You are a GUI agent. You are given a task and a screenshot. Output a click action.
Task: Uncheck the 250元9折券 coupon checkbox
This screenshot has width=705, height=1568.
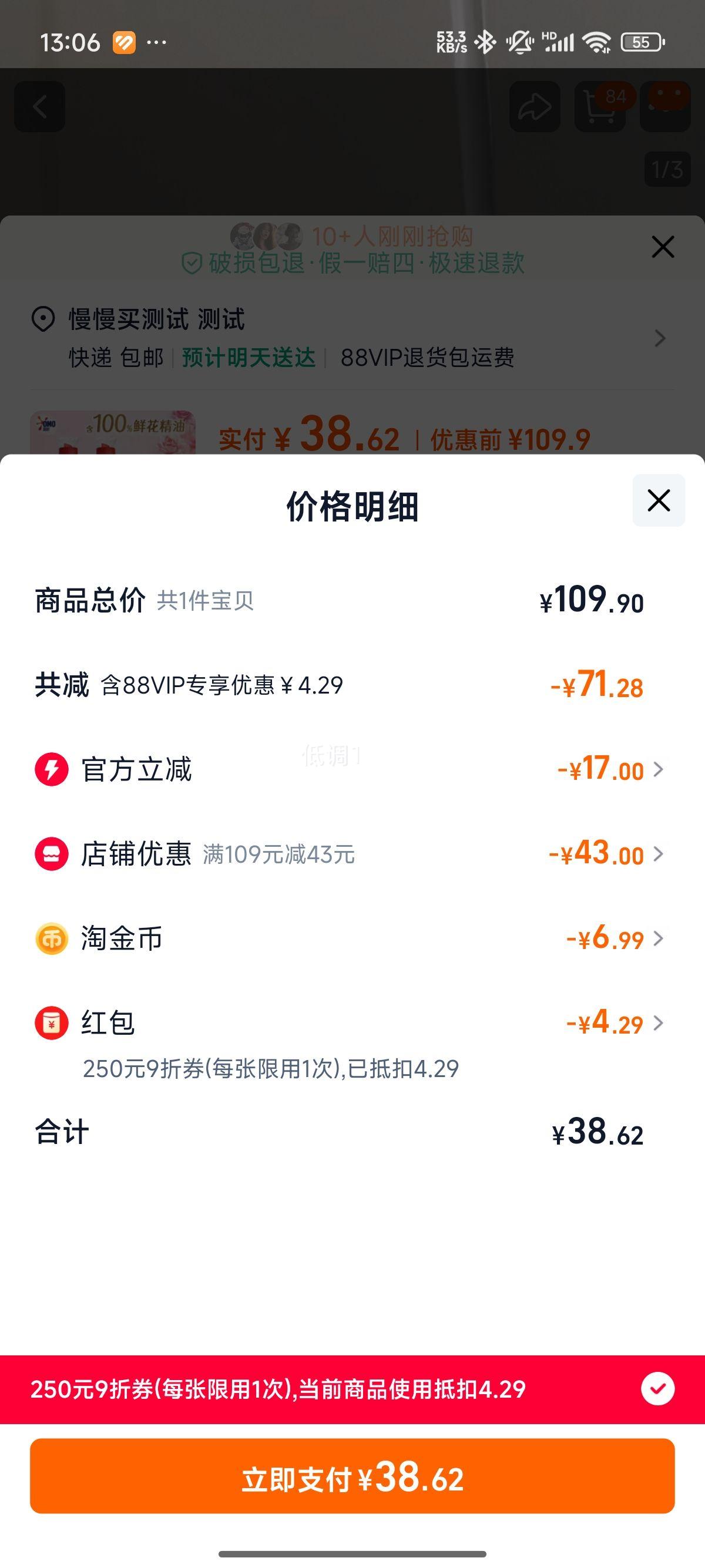657,1389
